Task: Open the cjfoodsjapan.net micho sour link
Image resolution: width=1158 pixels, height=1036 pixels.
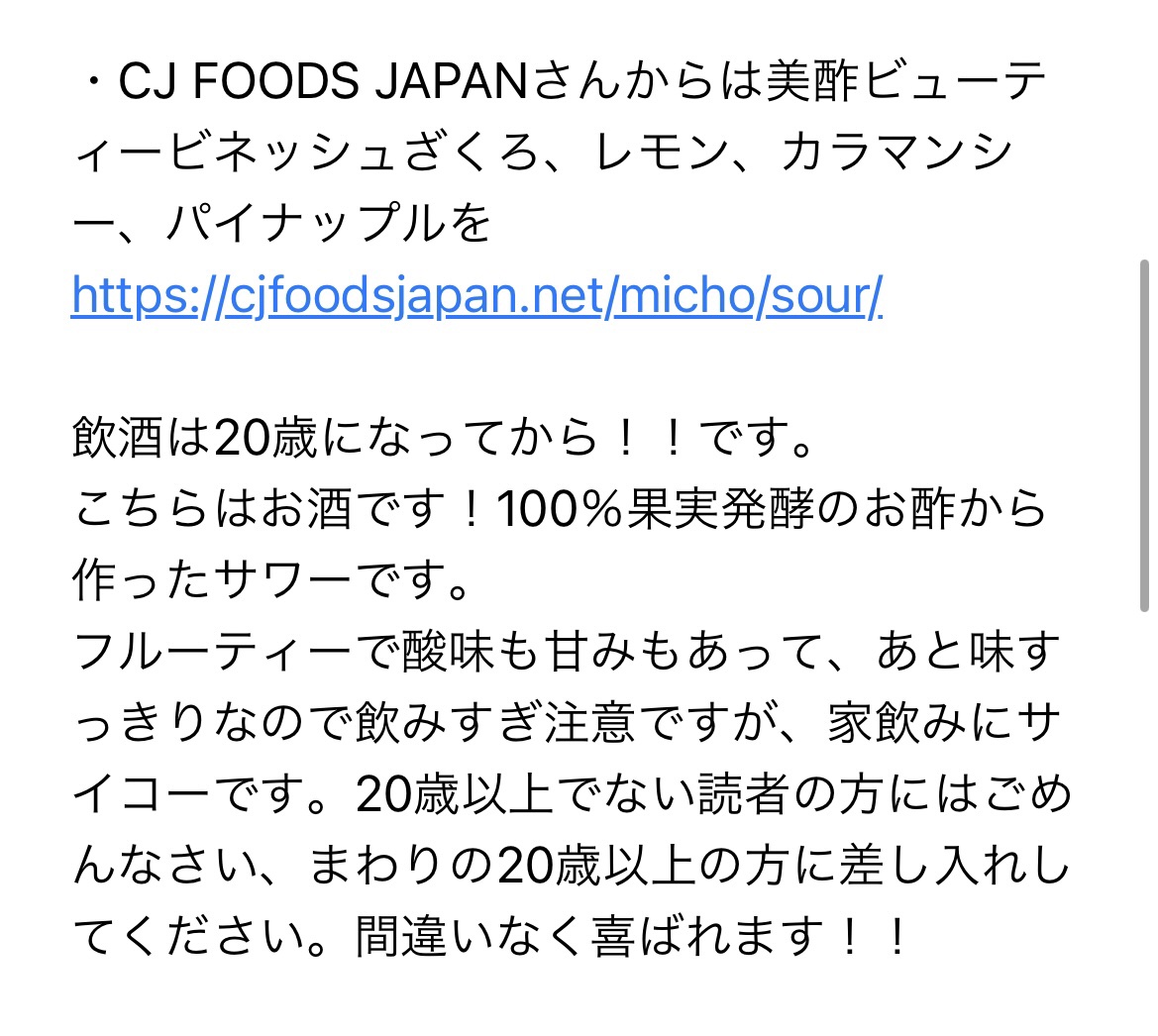Action: pos(477,296)
